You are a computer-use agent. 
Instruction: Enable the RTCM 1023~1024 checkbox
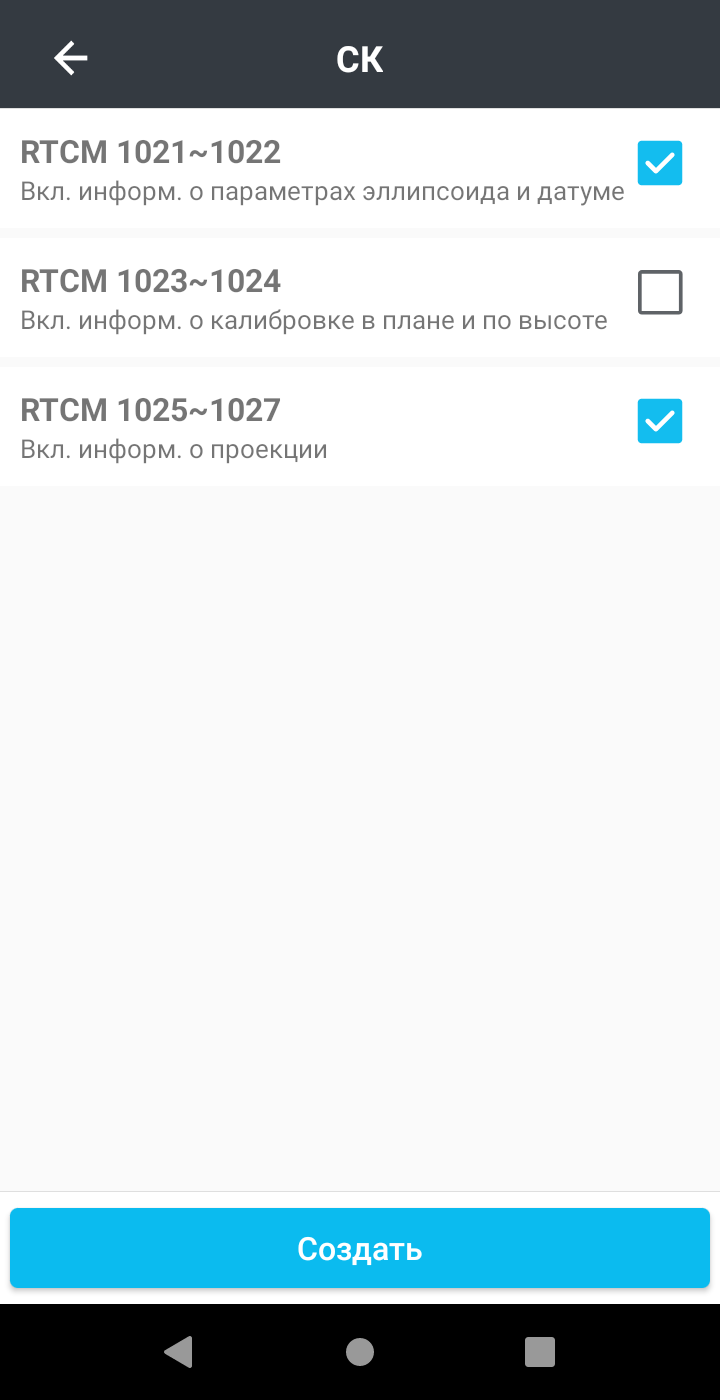(660, 292)
